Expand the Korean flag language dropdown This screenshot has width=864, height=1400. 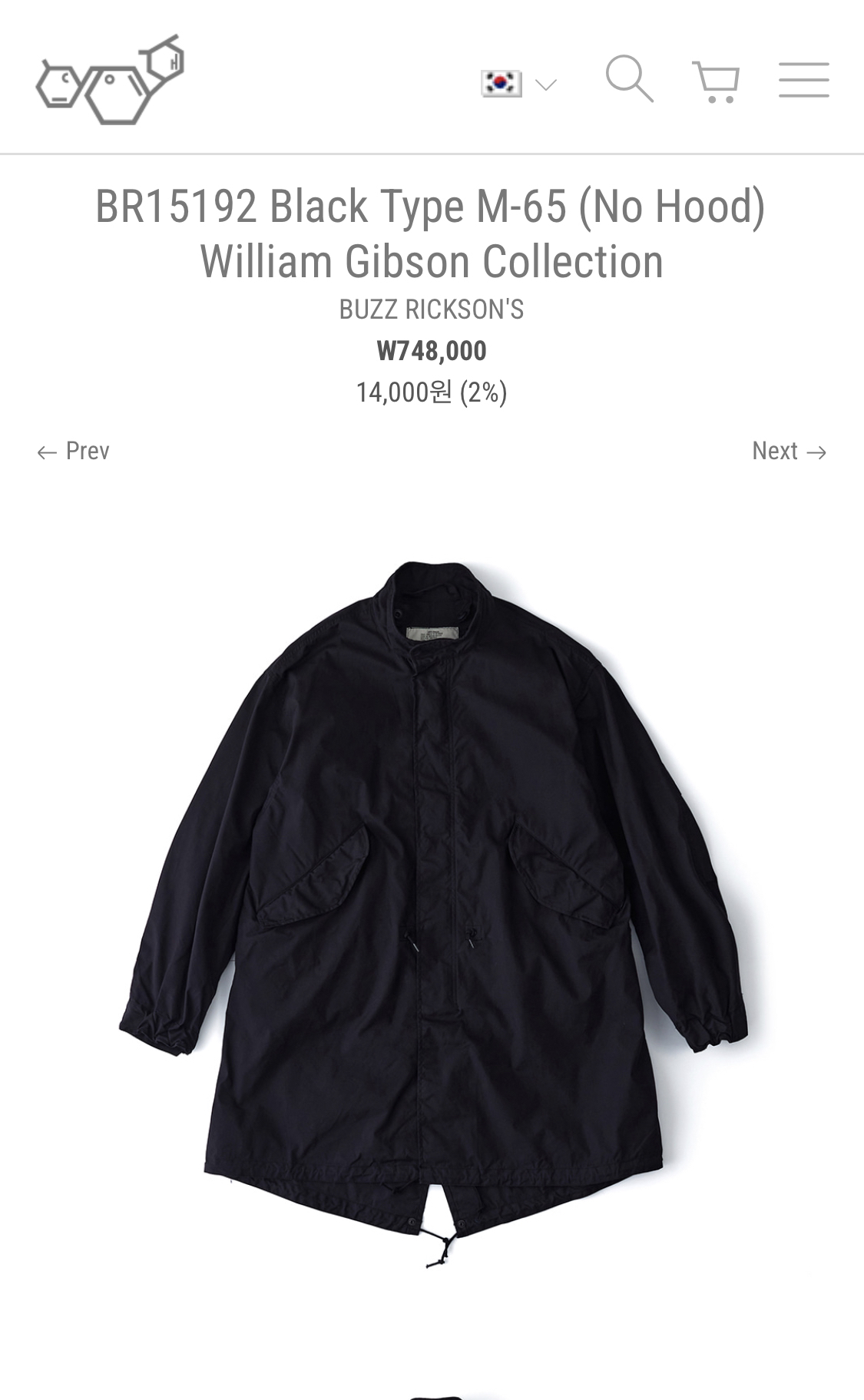[518, 83]
